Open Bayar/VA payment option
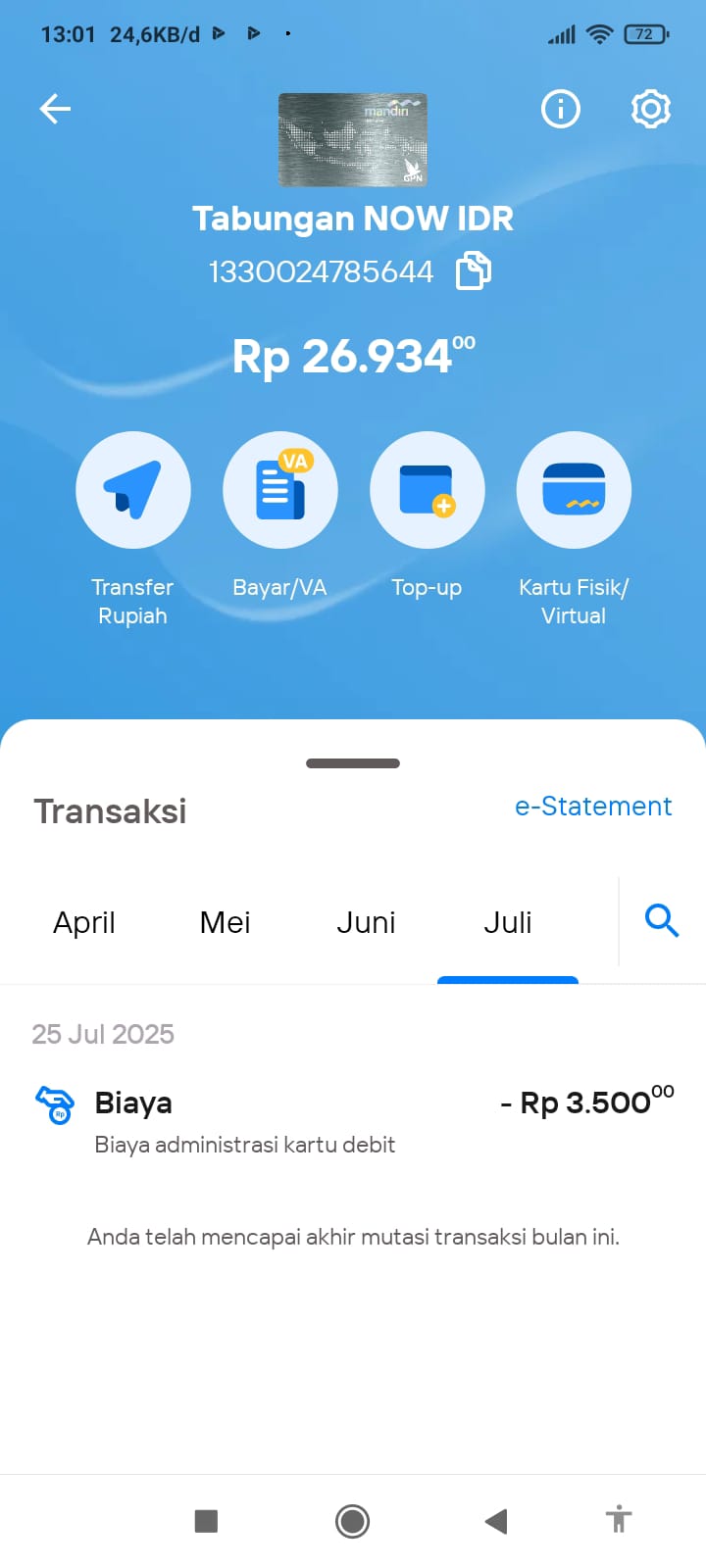 click(x=280, y=516)
